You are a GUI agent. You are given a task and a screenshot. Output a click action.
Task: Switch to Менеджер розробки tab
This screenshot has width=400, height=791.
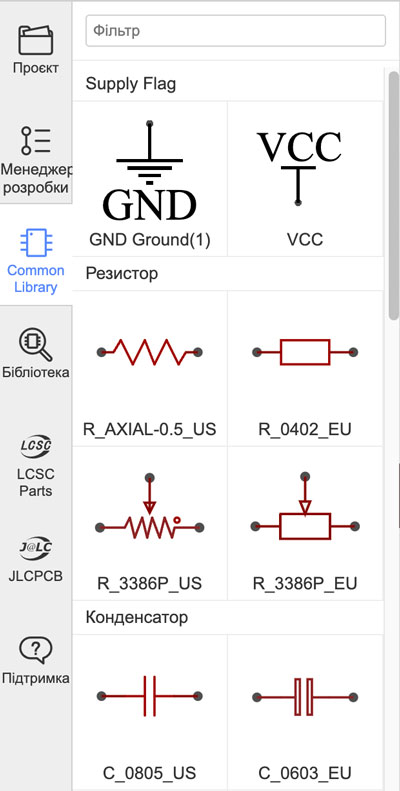tap(36, 161)
